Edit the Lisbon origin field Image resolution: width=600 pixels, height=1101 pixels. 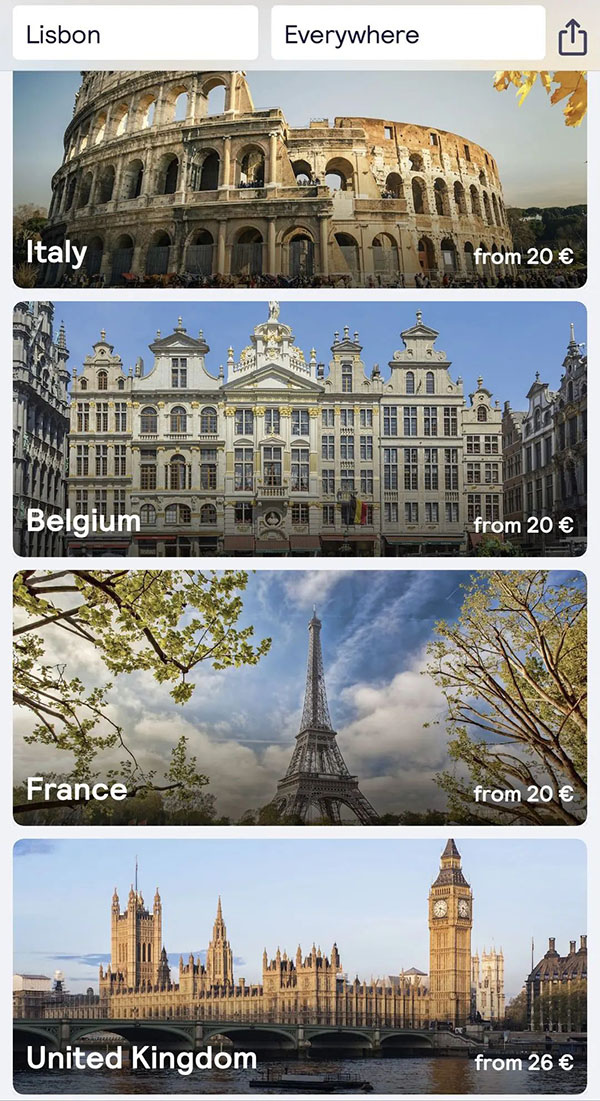(x=135, y=34)
